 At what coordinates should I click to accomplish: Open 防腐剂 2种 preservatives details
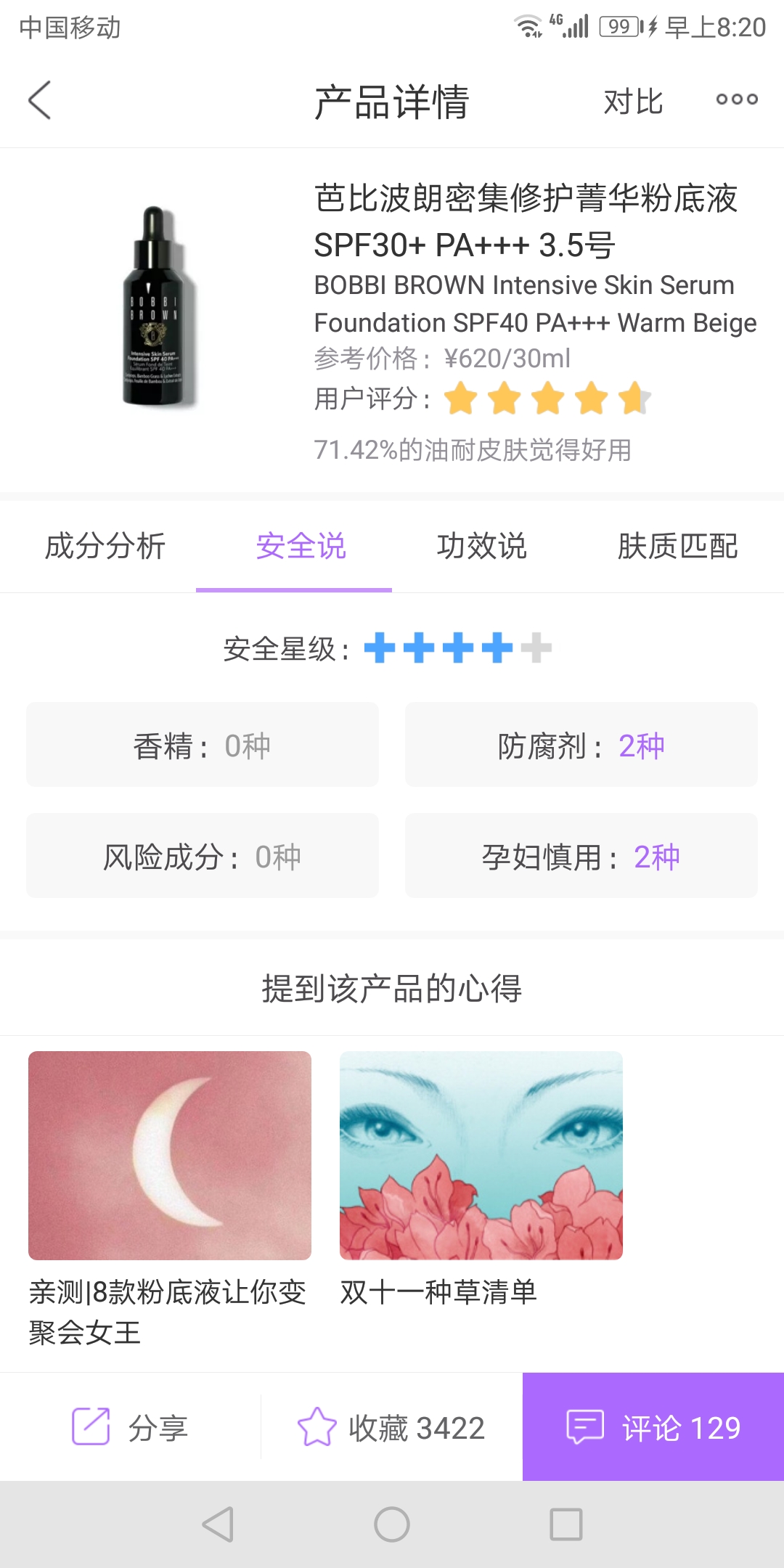click(580, 744)
